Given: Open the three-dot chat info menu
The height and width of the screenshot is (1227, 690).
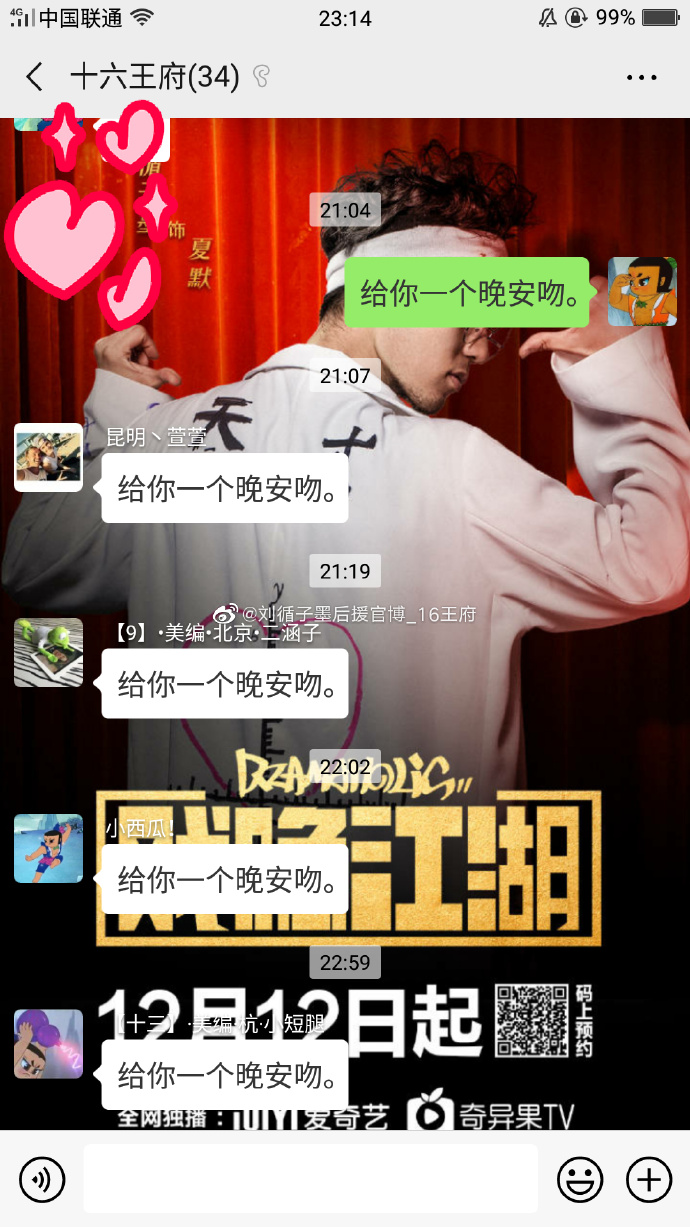Looking at the screenshot, I should pos(641,77).
